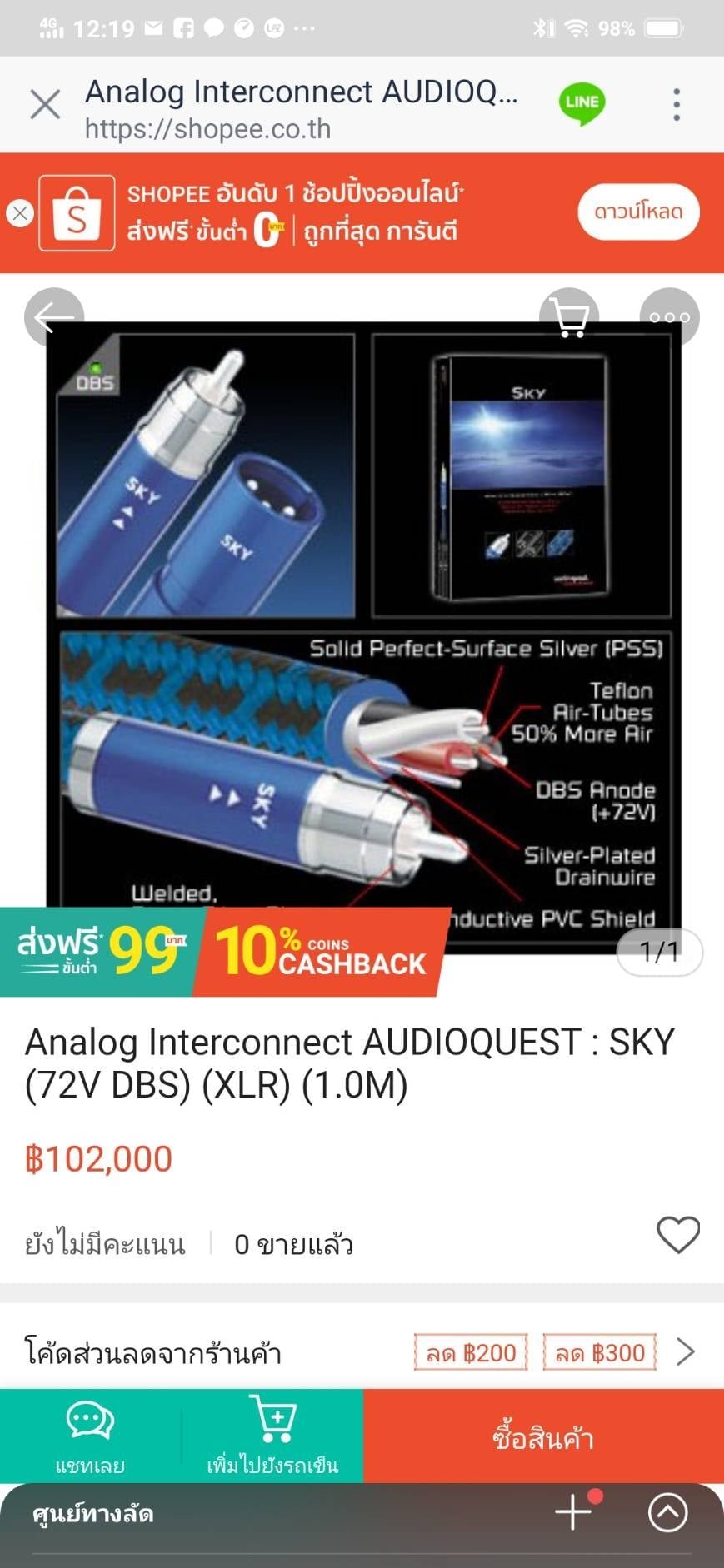View the AudioQuest SKY product image
This screenshot has height=1568, width=724.
pos(363,616)
